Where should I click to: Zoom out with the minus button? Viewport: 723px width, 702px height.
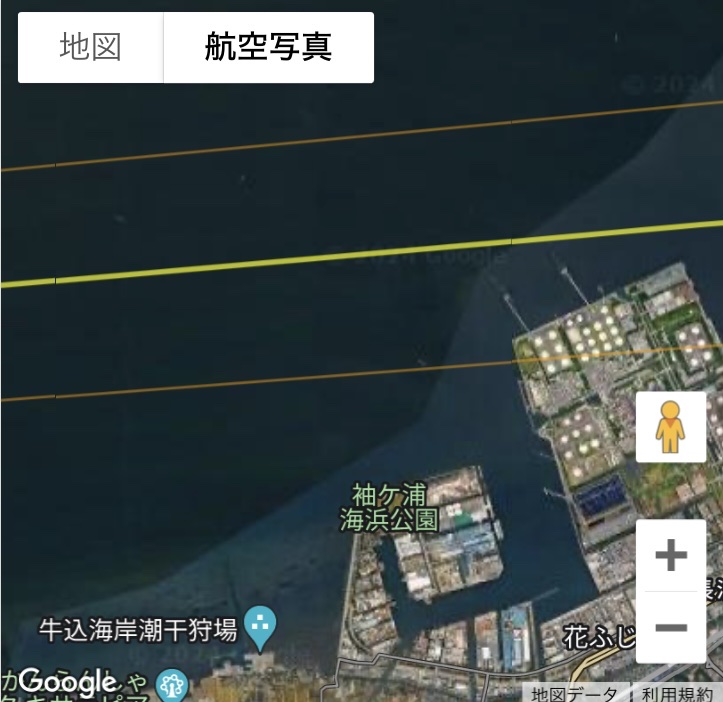[x=670, y=627]
